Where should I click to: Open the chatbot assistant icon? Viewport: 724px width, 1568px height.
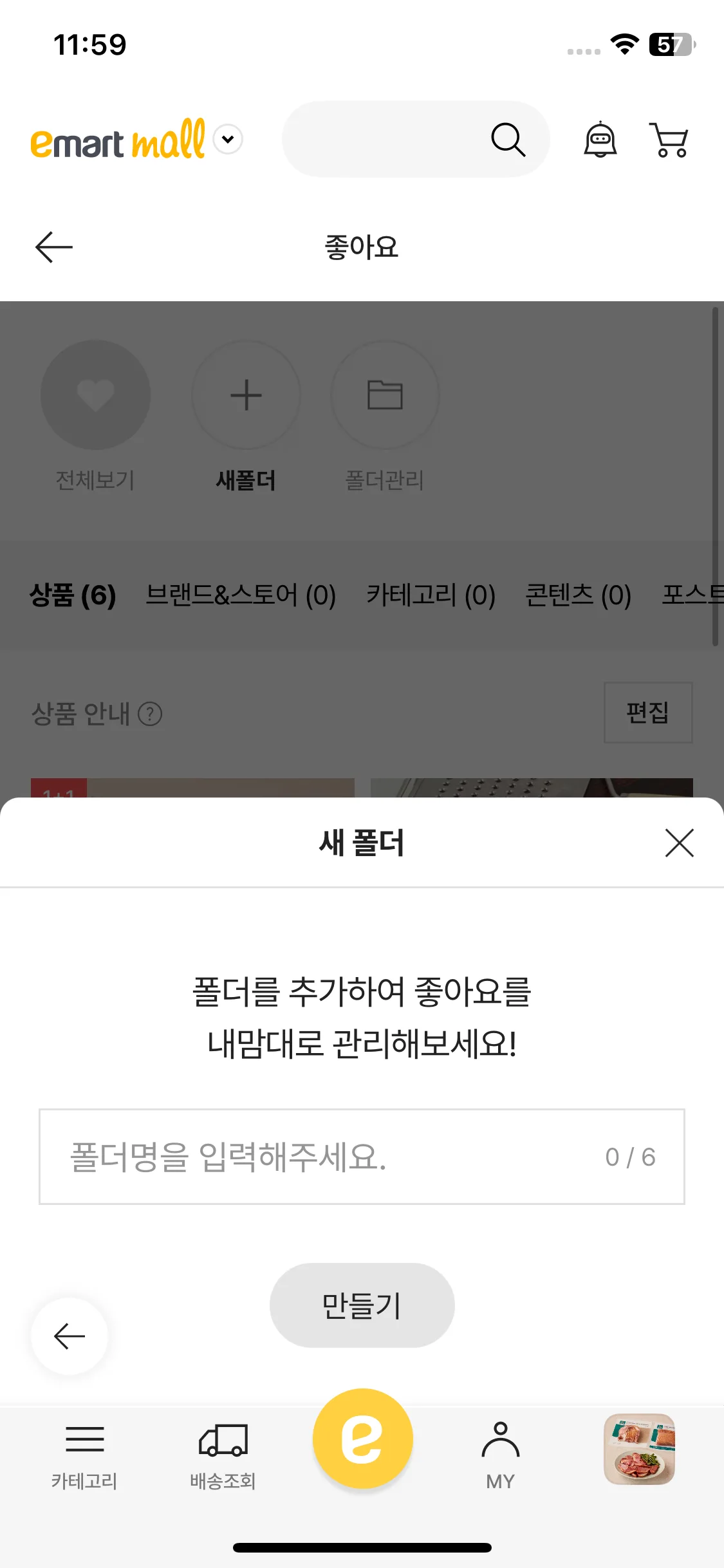coord(600,140)
